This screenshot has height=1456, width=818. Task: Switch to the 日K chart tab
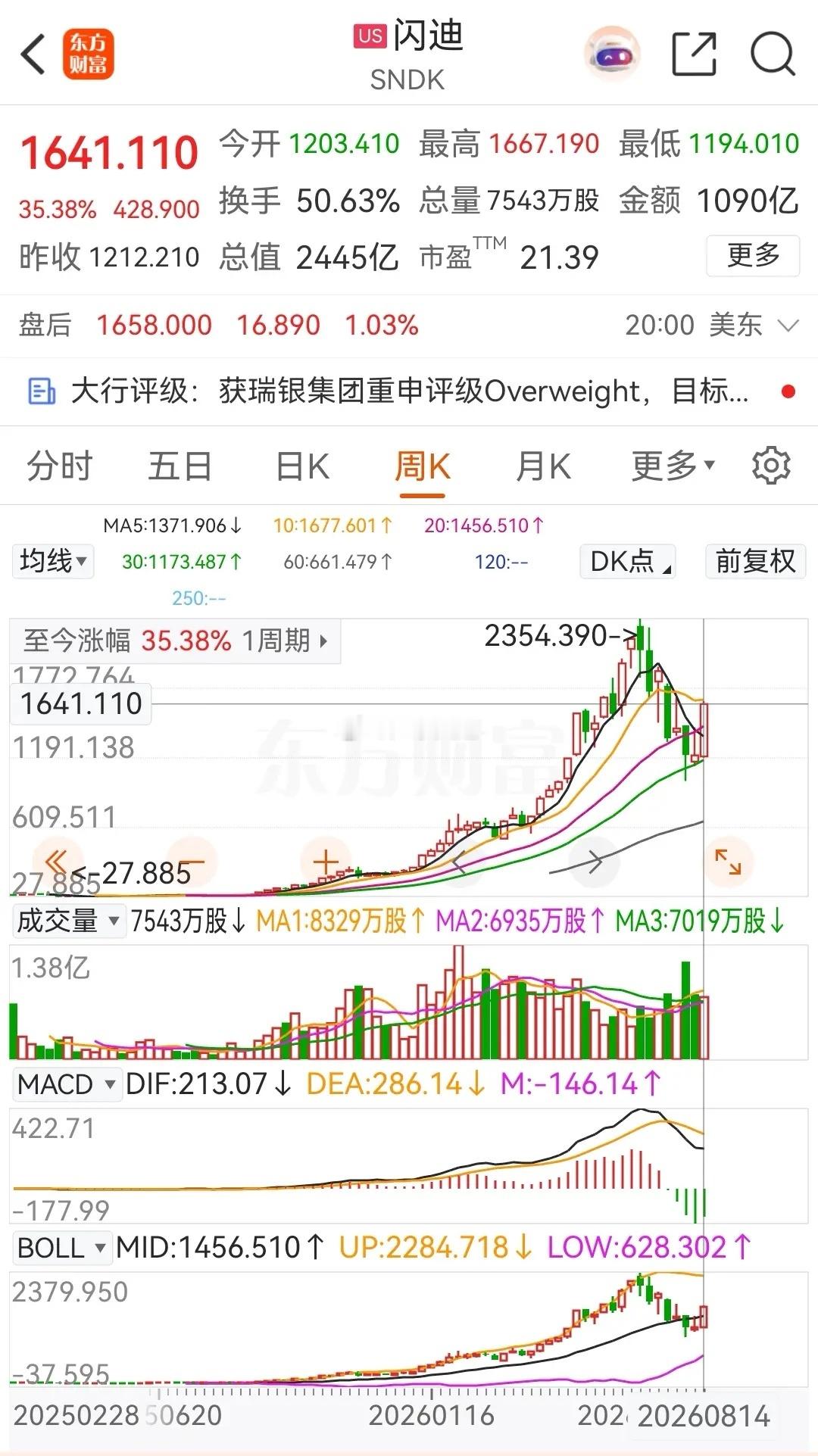[302, 466]
